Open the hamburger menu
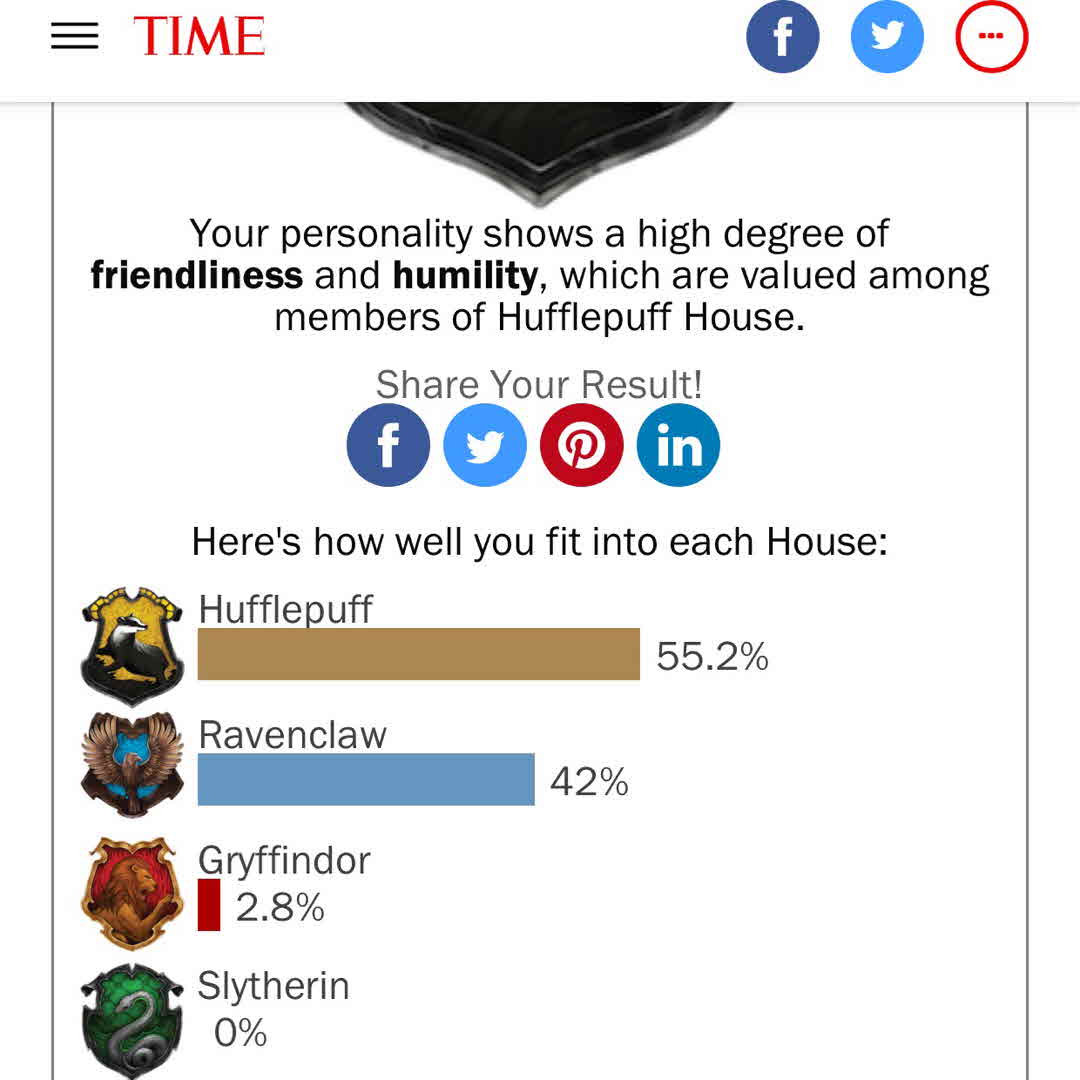This screenshot has height=1080, width=1080. pos(75,37)
